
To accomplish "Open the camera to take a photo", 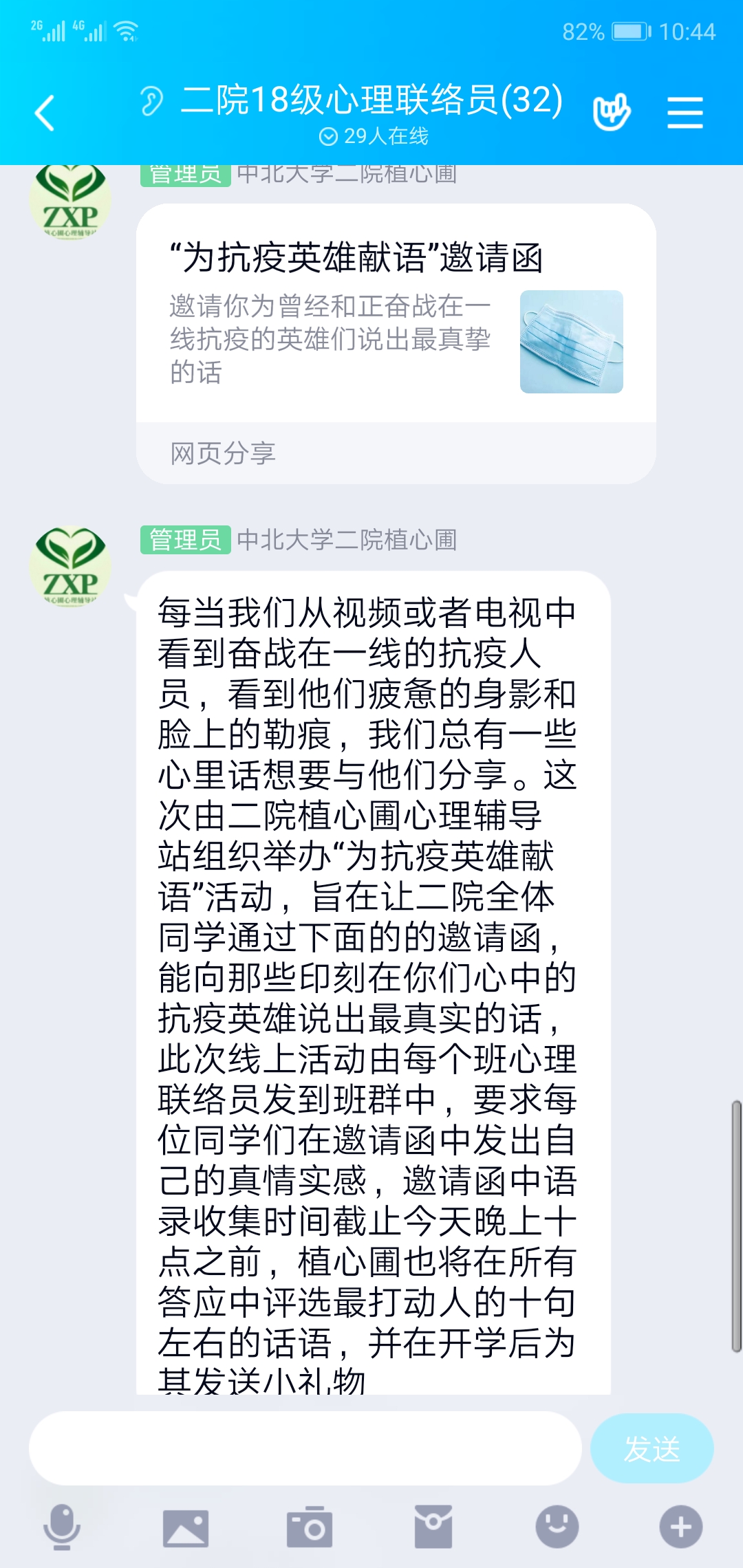I will [x=310, y=1527].
